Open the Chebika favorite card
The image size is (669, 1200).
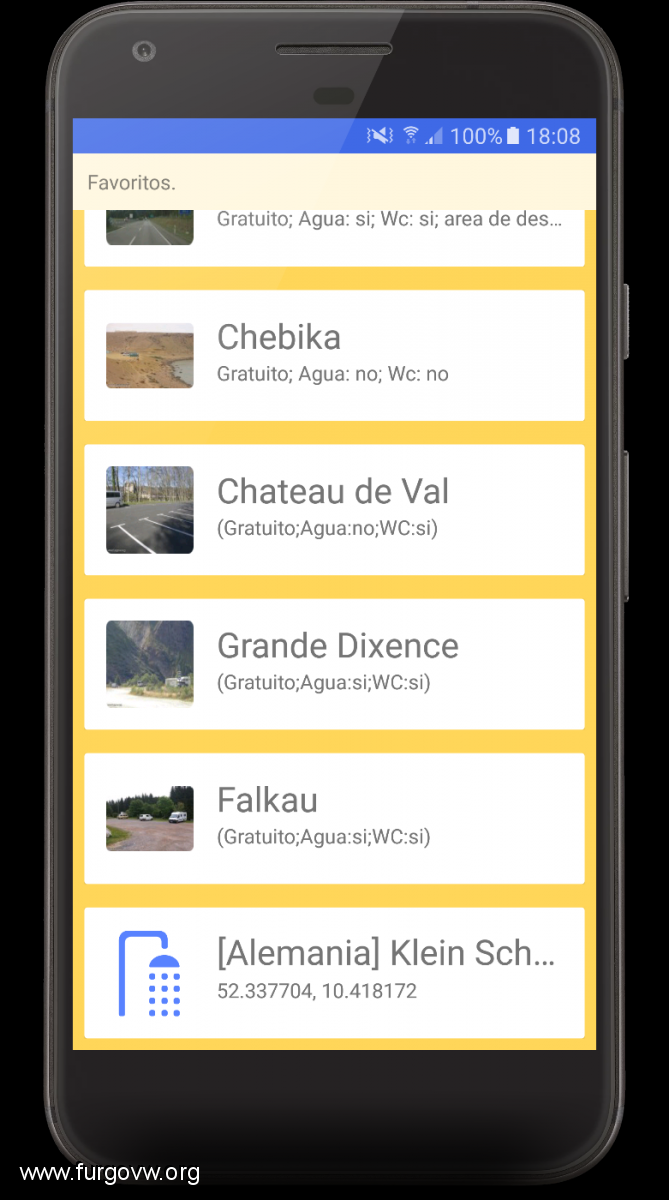[x=334, y=355]
